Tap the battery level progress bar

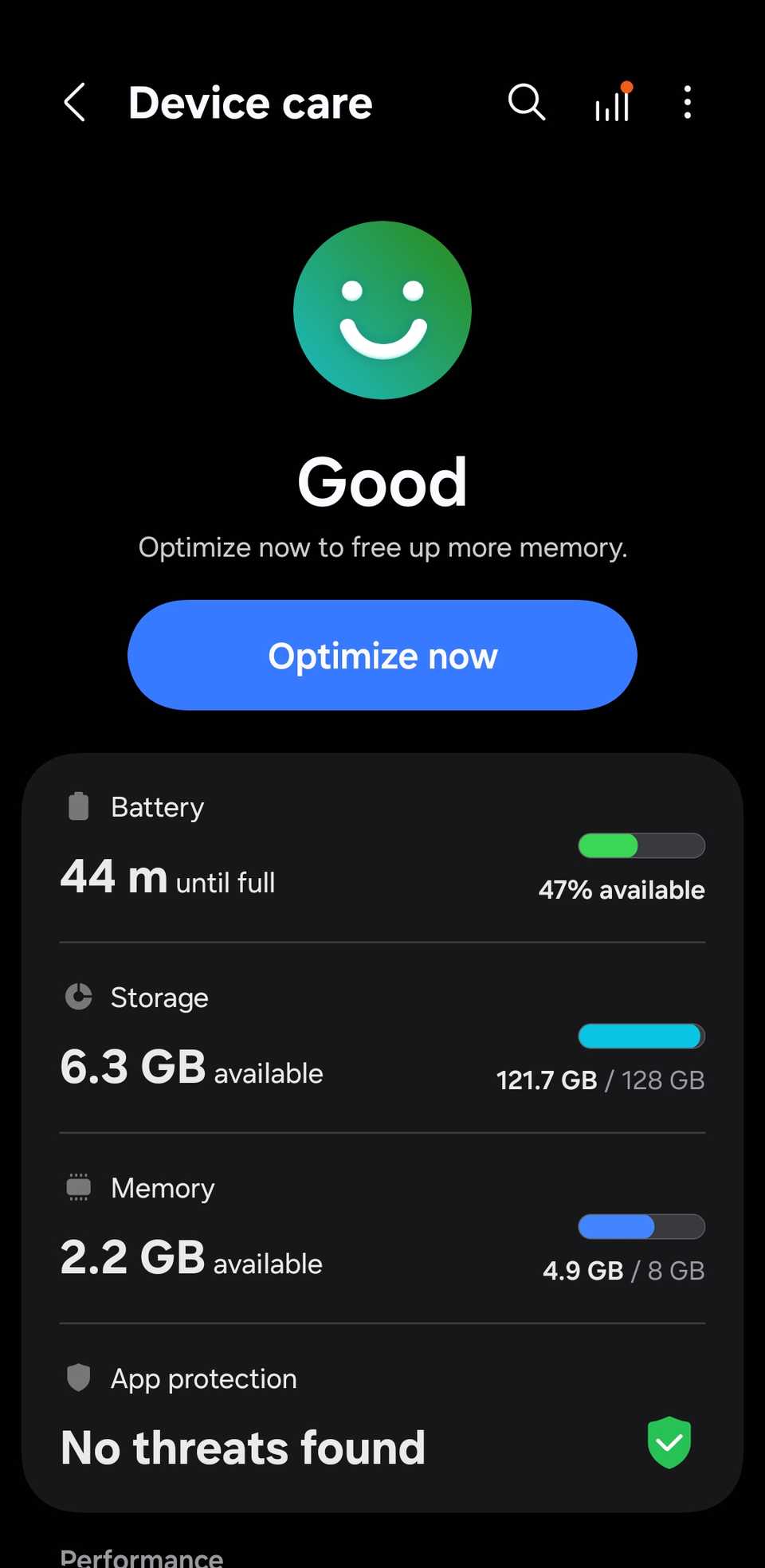641,845
